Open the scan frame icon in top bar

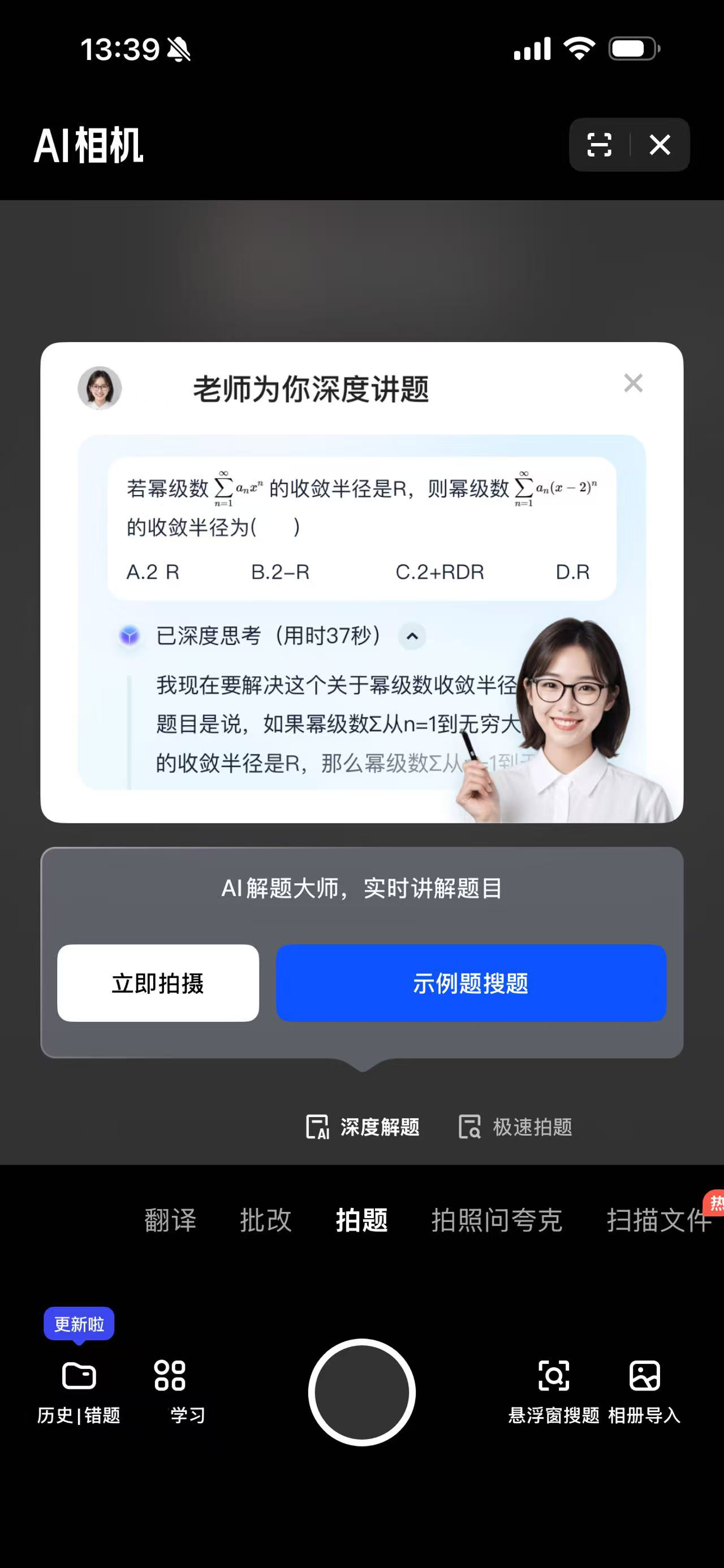[x=599, y=145]
